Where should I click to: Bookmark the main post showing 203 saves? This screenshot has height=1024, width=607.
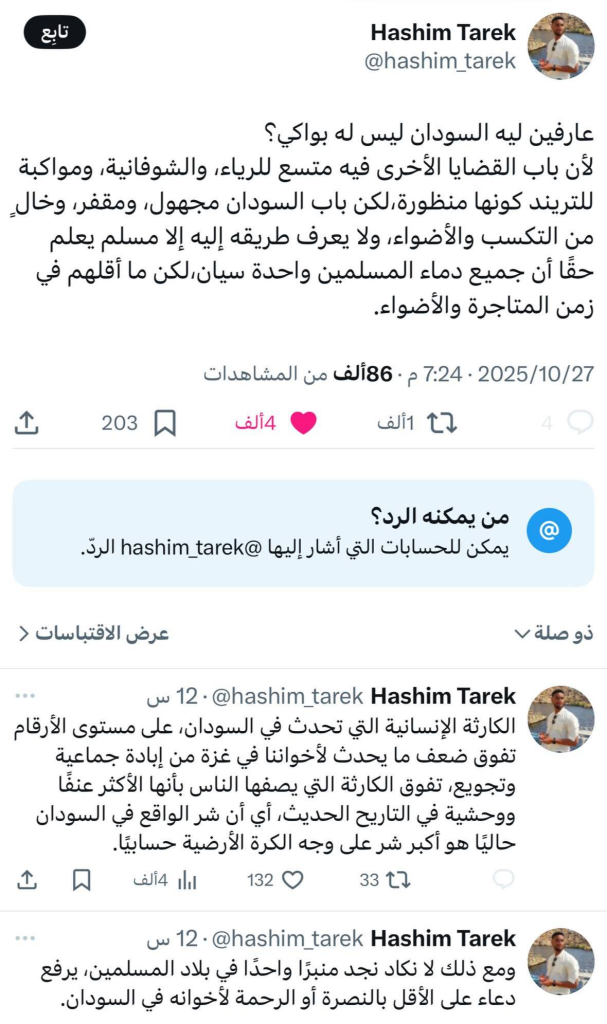[165, 423]
